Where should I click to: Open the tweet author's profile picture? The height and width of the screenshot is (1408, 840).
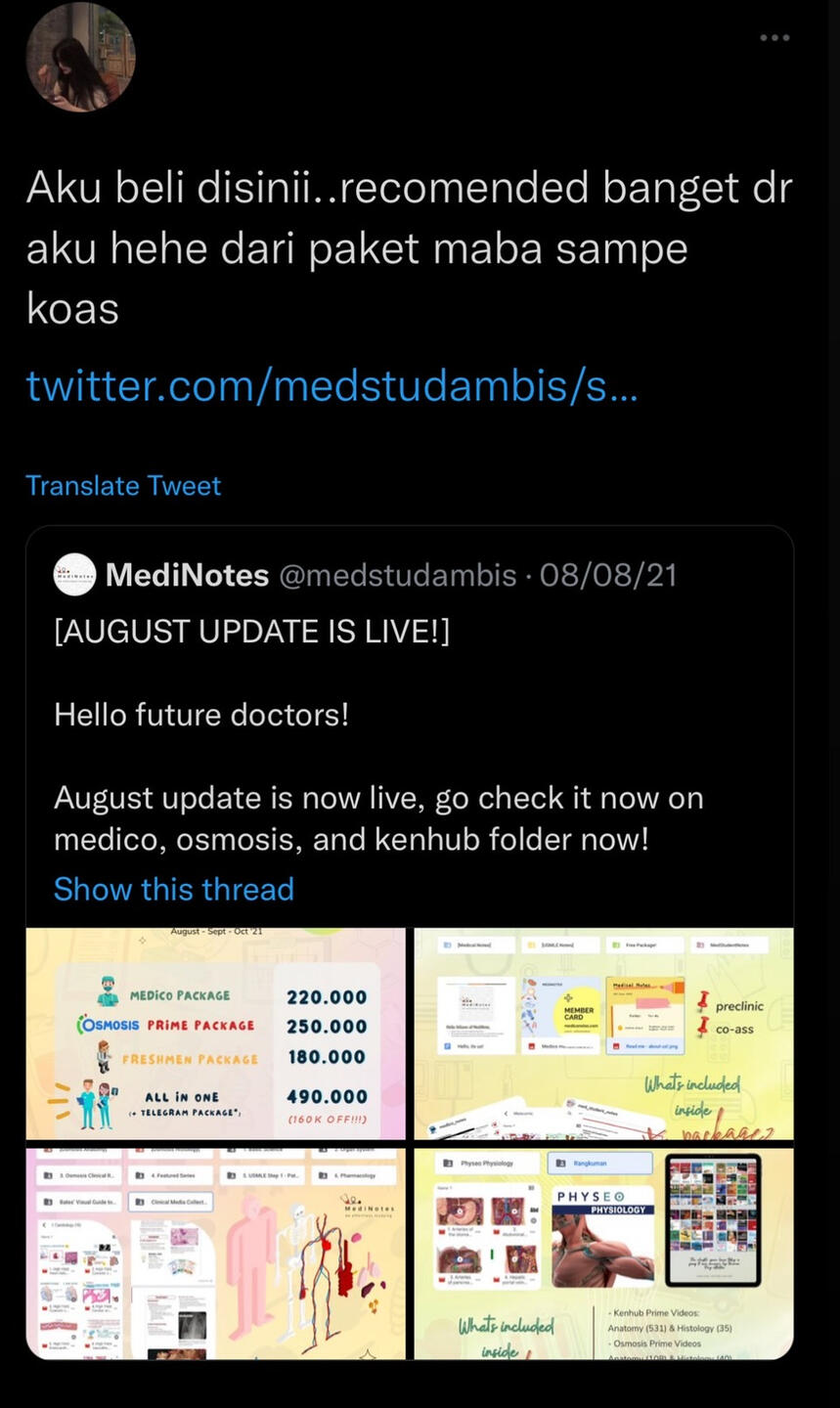tap(80, 58)
